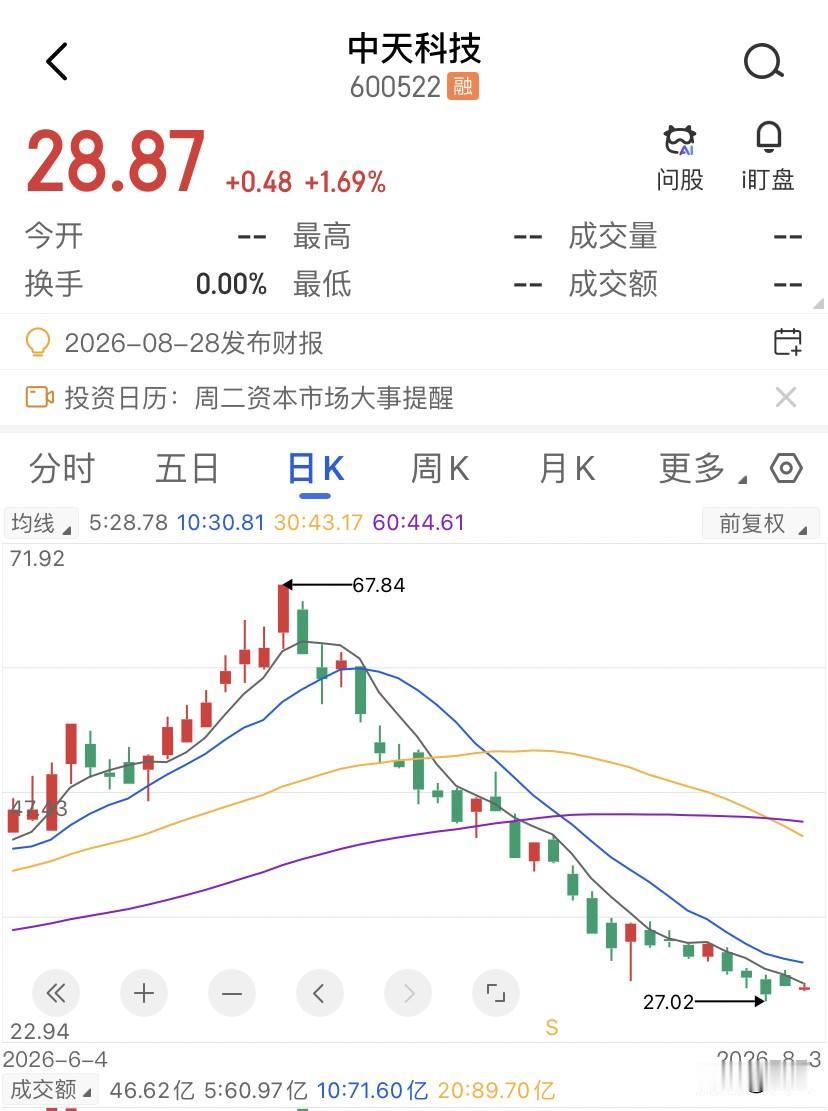Screen dimensions: 828x1111
Task: Switch to the 五日 tab
Action: [x=187, y=469]
